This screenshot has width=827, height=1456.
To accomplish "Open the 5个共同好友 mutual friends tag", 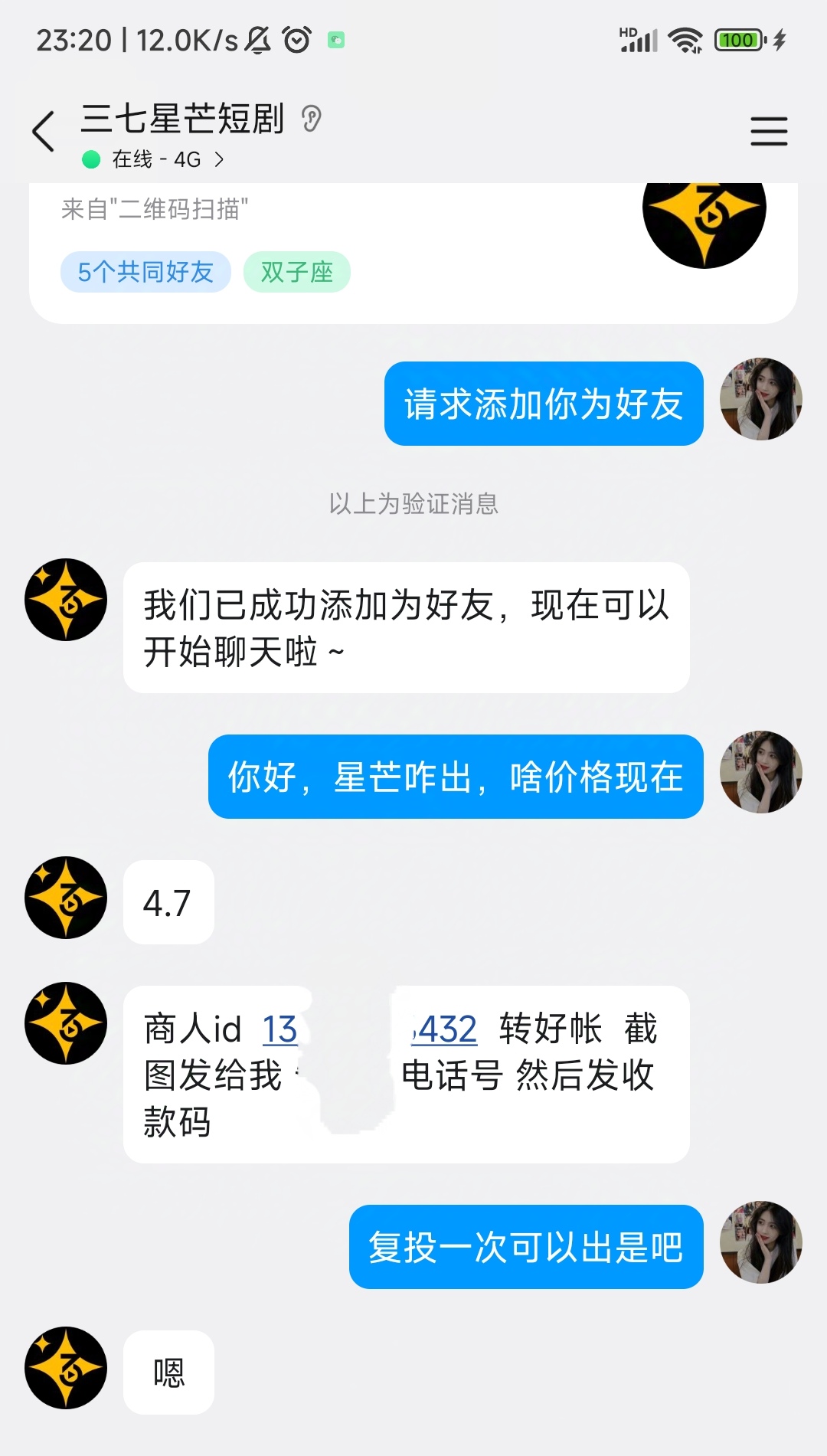I will point(145,271).
